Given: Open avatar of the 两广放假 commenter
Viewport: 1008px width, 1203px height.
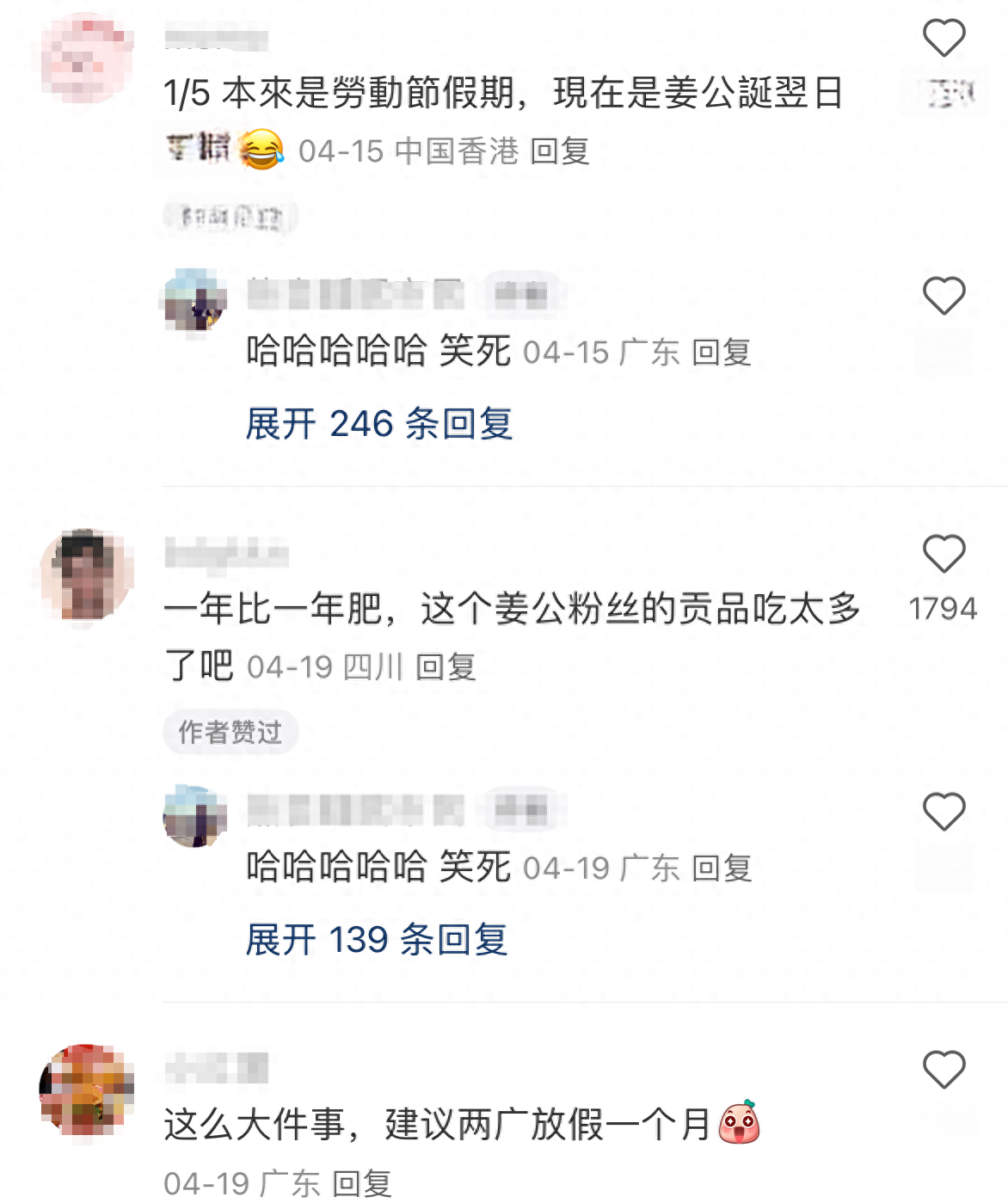Looking at the screenshot, I should point(87,1090).
